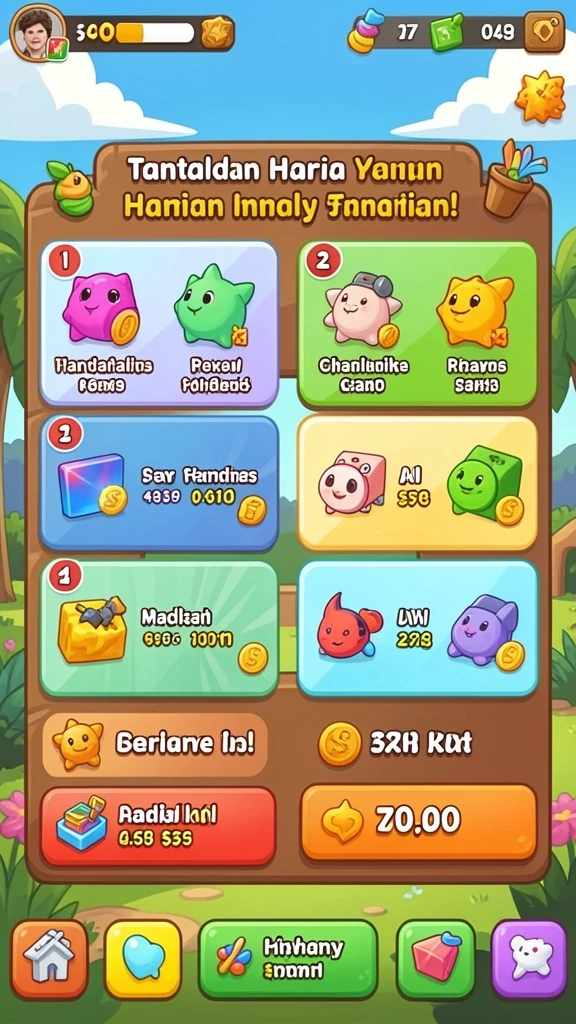Tap the gold gem icon beside the progress bar
This screenshot has width=576, height=1024.
coord(217,33)
